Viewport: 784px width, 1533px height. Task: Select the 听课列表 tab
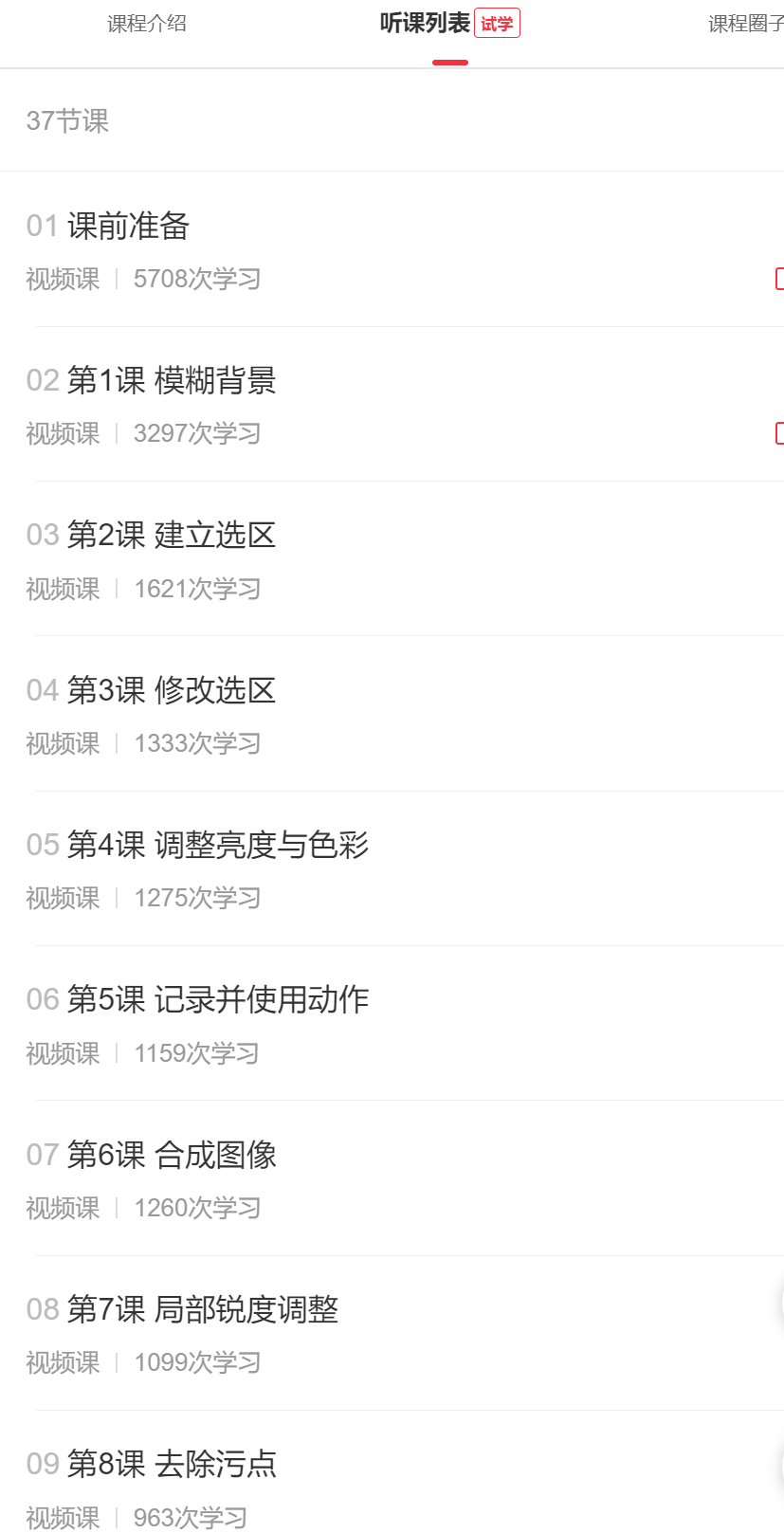click(425, 24)
